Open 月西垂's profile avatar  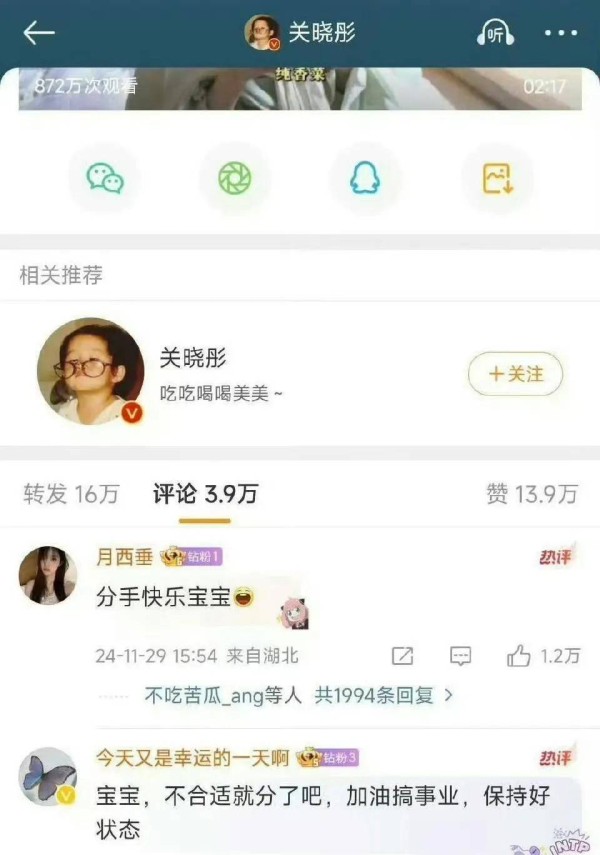pos(48,575)
